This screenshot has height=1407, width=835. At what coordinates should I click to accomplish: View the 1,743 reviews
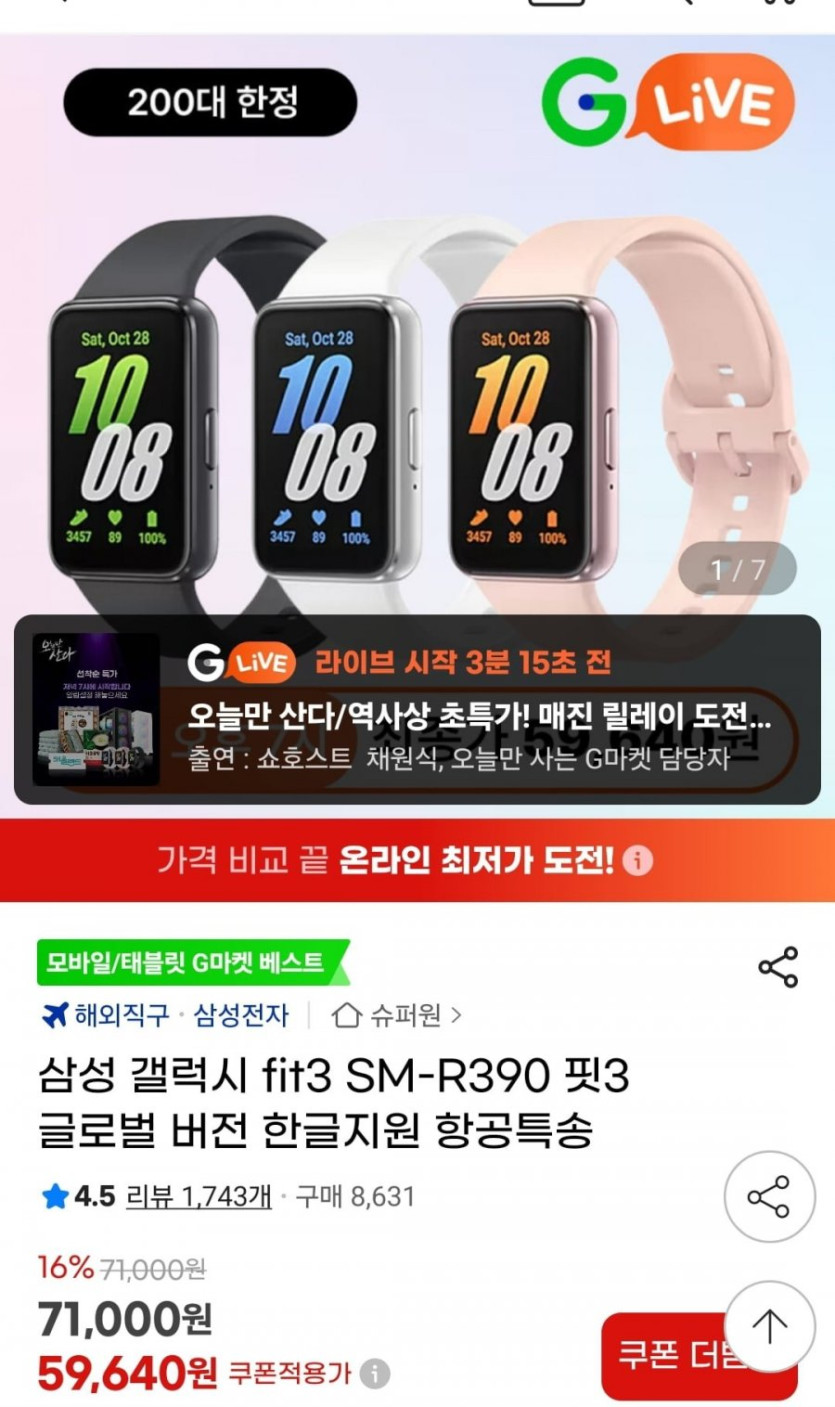[x=198, y=1196]
